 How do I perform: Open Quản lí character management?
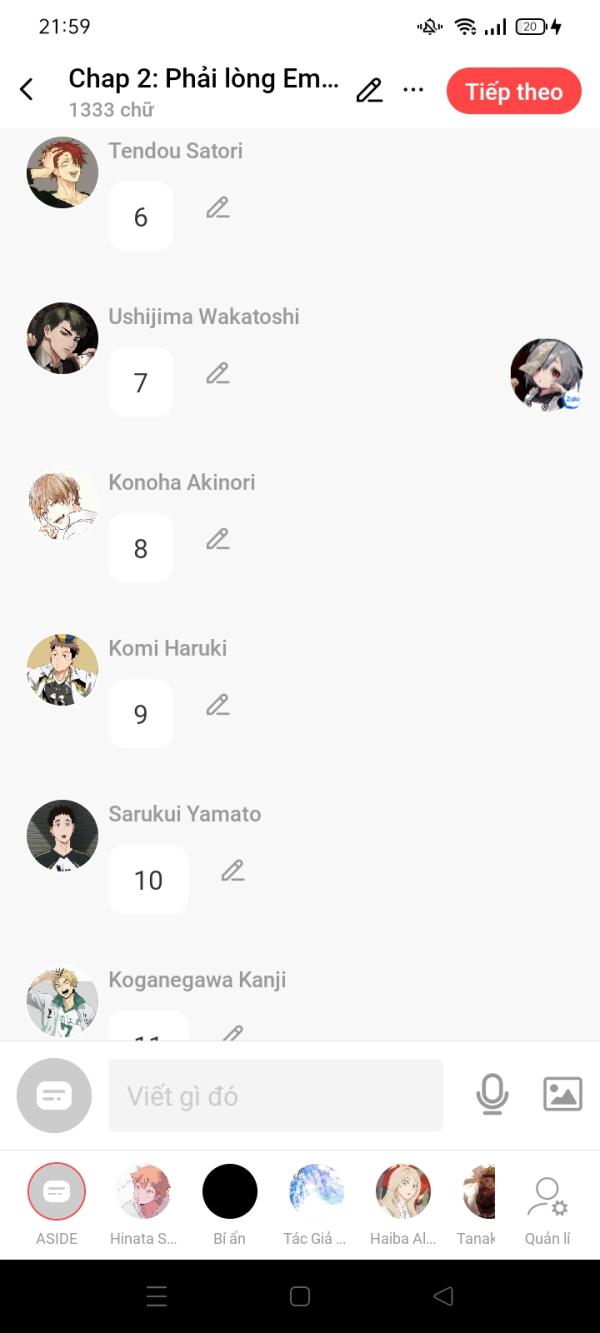tap(547, 1210)
